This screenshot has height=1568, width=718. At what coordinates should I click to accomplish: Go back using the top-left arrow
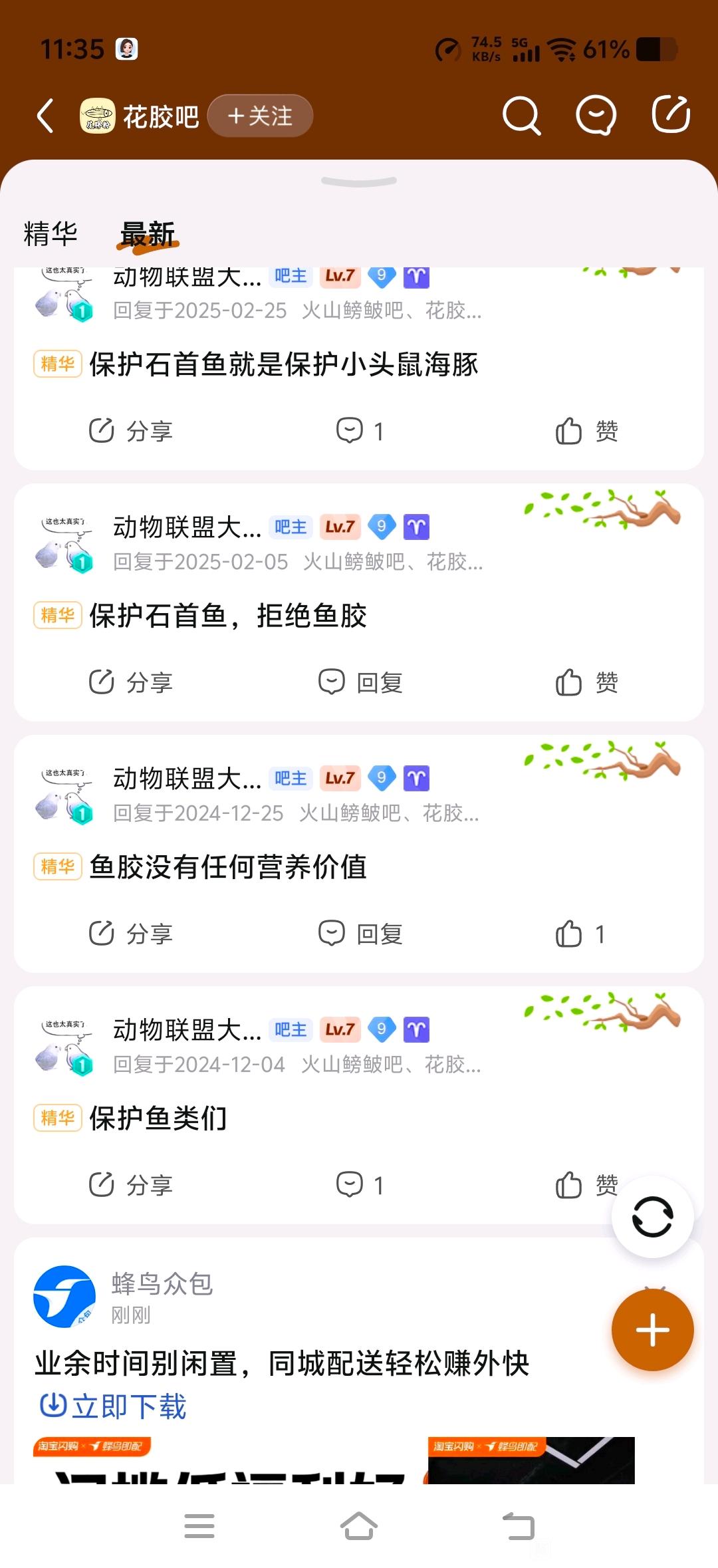coord(45,116)
